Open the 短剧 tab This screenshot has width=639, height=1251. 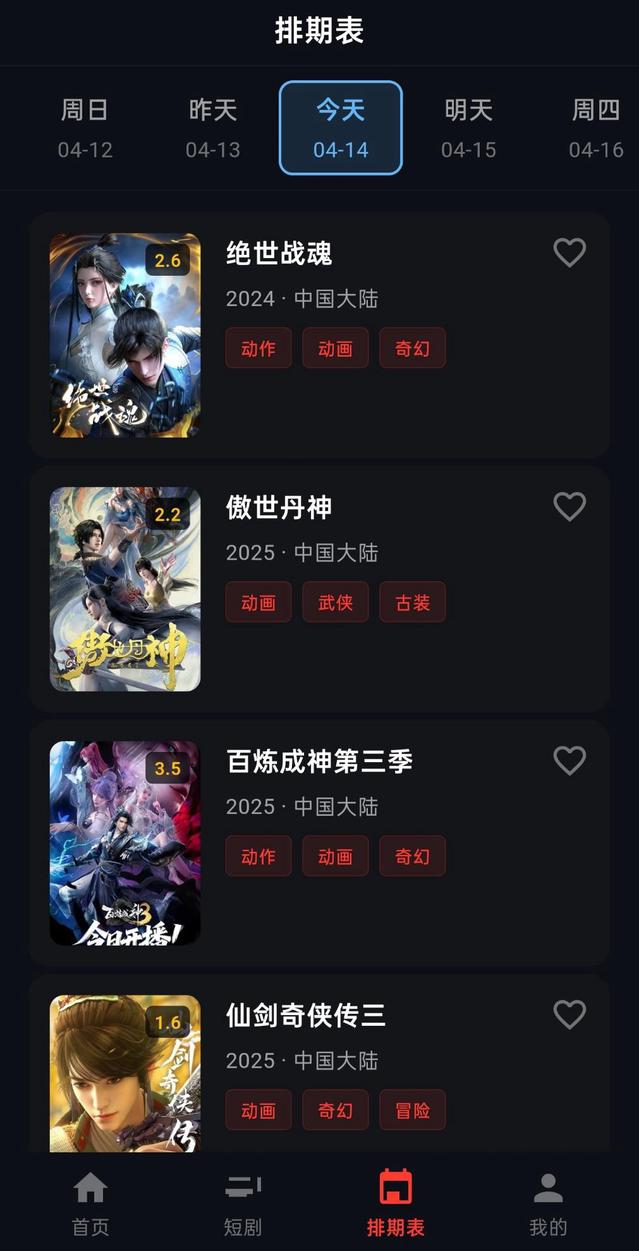pos(243,1203)
